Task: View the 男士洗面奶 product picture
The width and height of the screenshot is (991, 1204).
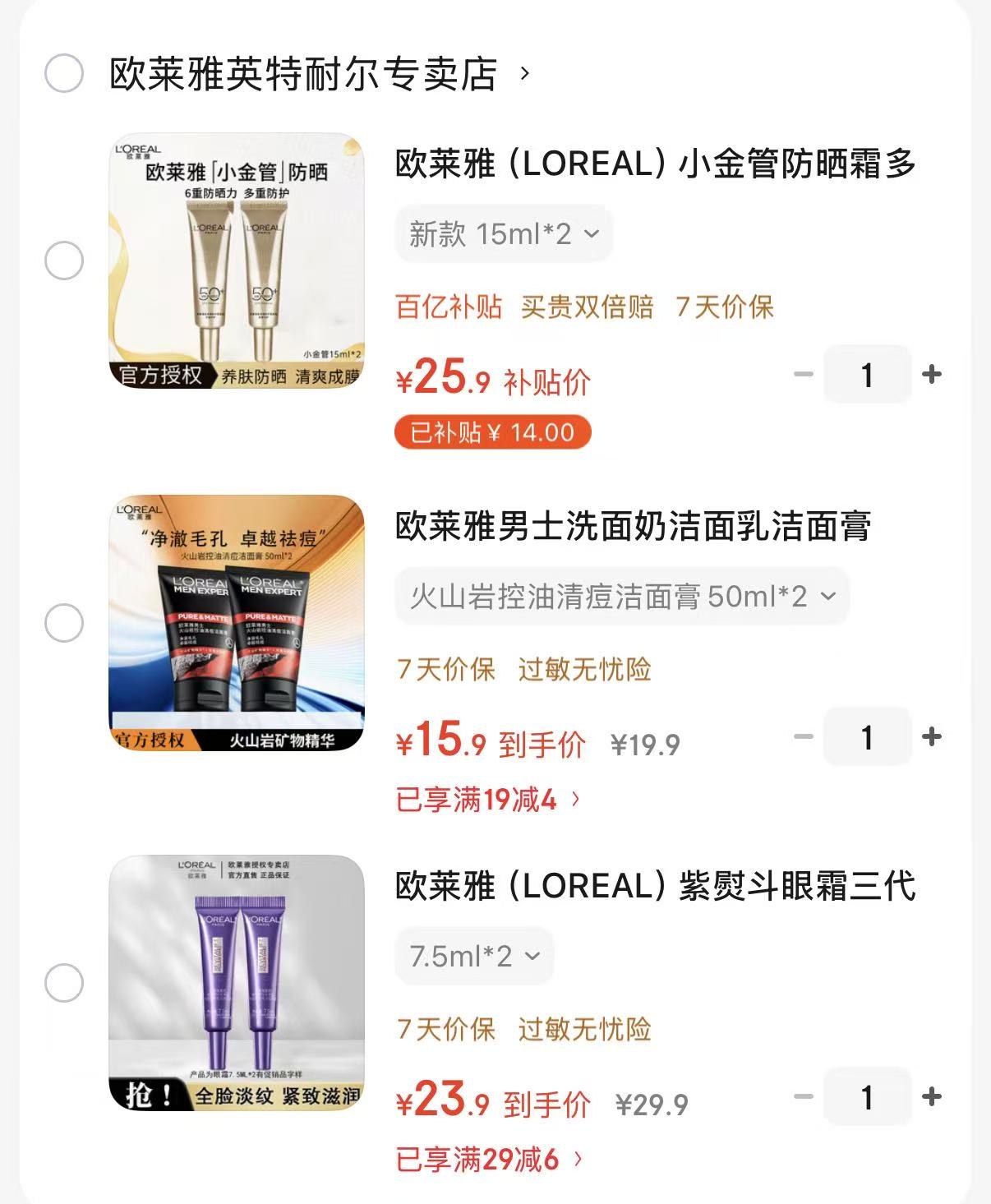Action: (237, 622)
